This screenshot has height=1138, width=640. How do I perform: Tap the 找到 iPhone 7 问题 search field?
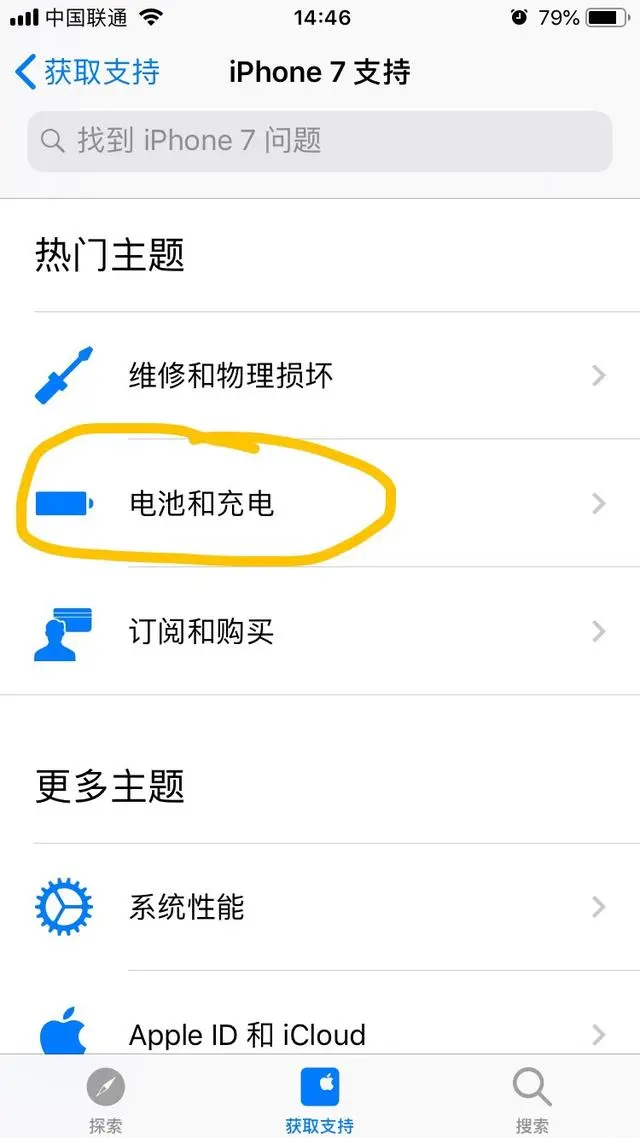[320, 141]
